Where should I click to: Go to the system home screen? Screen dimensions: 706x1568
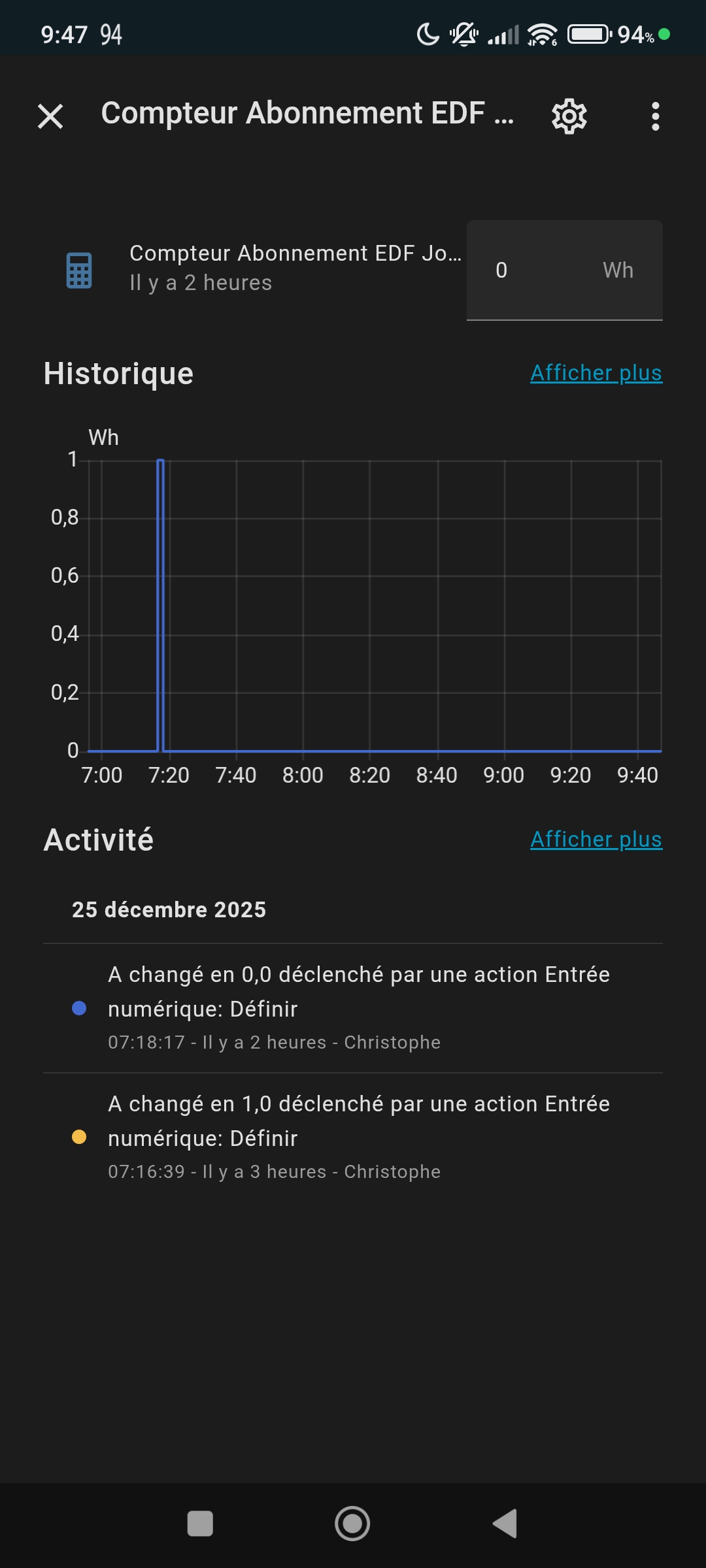[x=352, y=1524]
